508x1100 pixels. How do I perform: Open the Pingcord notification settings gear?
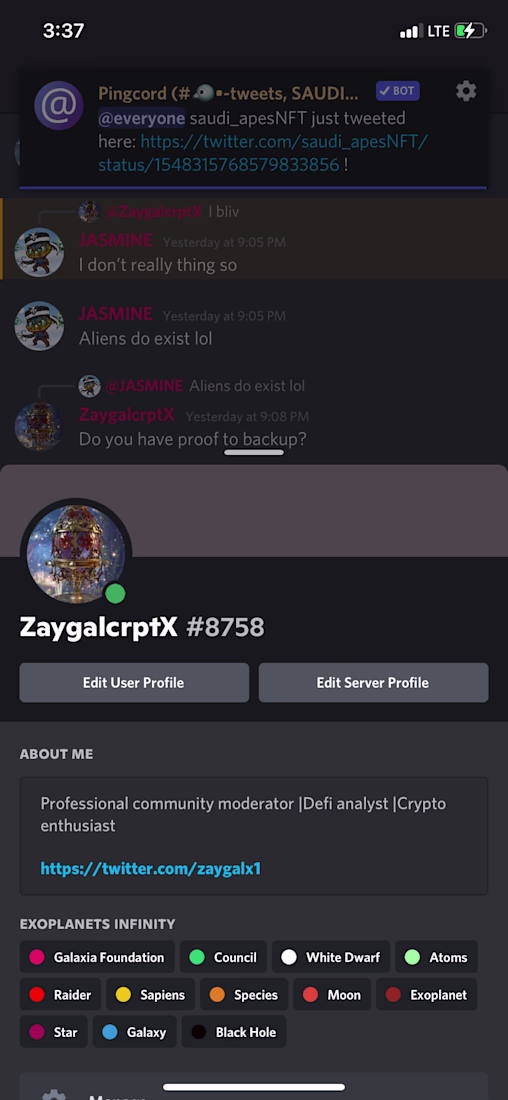tap(466, 90)
